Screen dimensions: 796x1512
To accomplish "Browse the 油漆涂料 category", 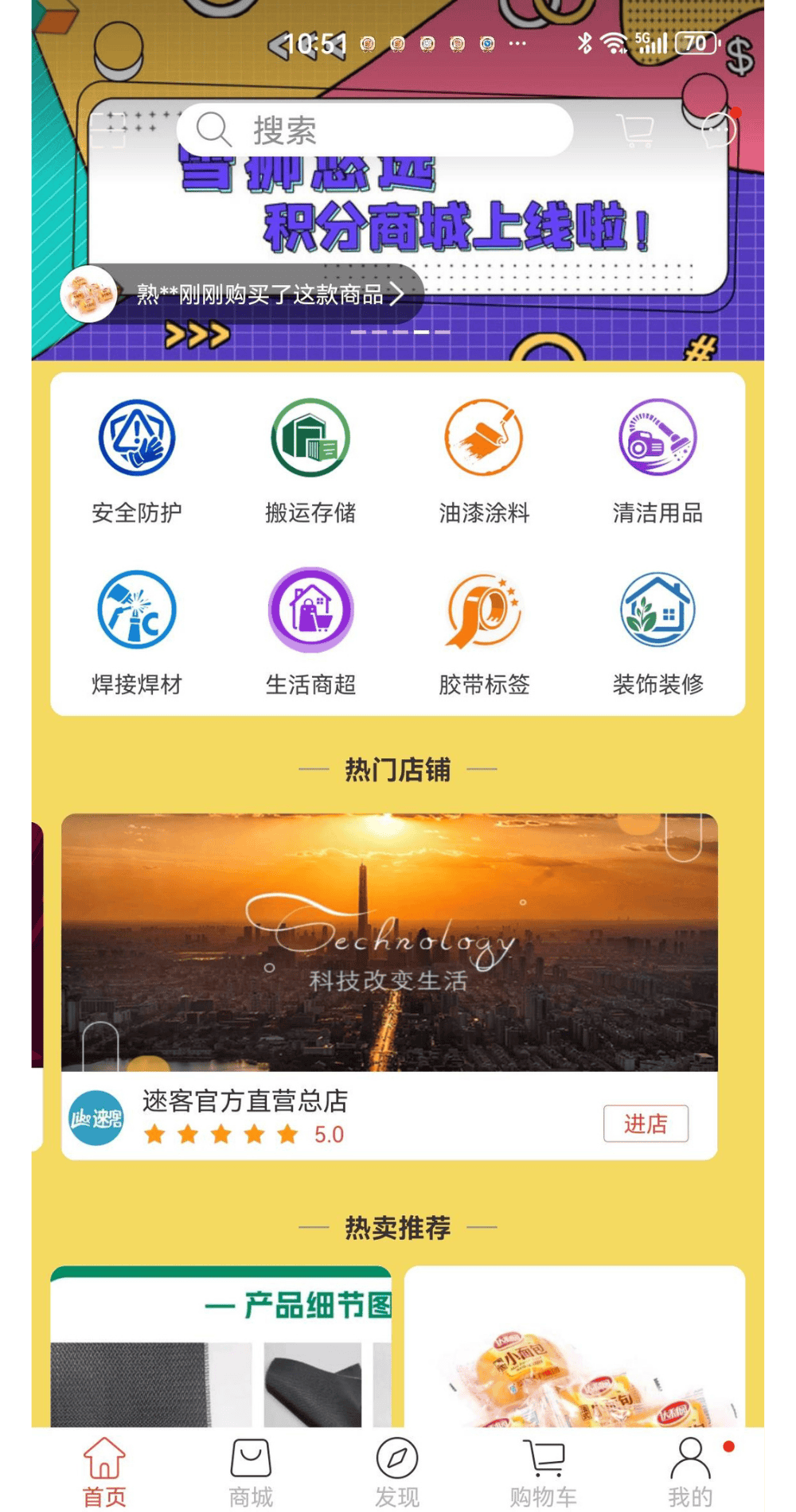I will point(484,462).
